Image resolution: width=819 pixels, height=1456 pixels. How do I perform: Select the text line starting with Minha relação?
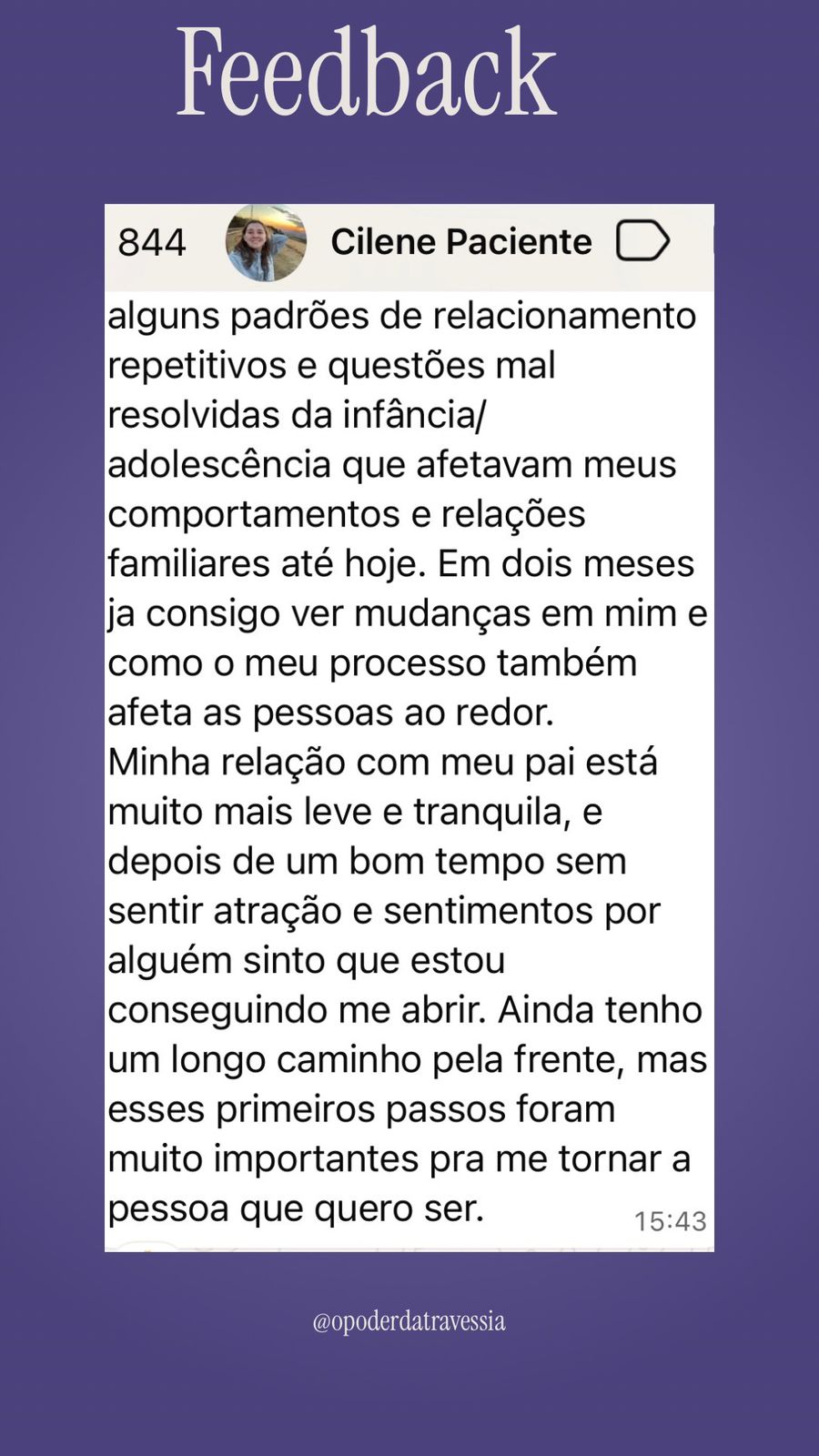(382, 761)
